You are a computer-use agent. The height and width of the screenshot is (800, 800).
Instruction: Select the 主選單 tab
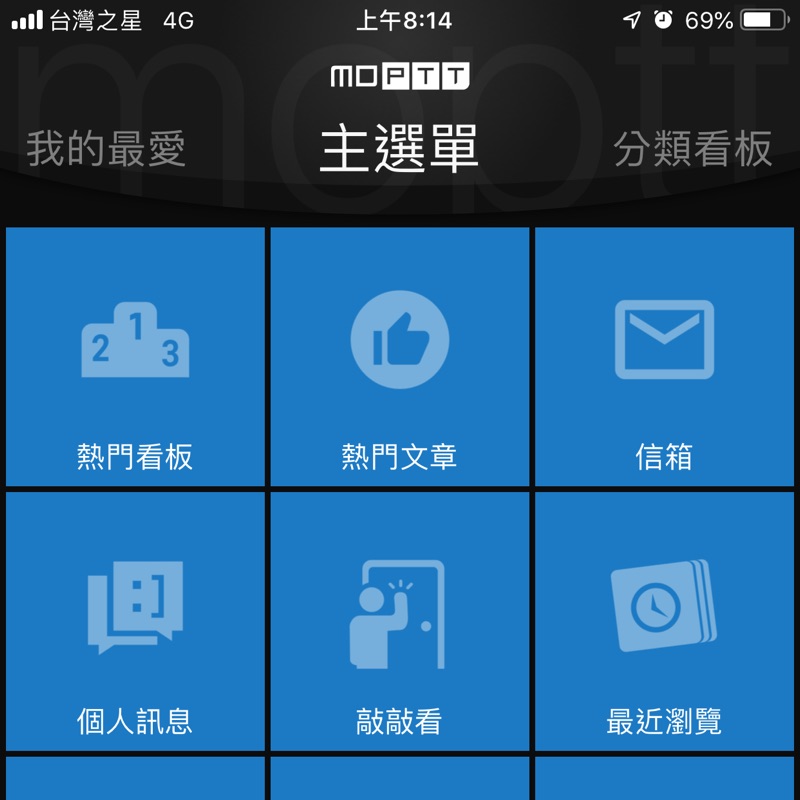(399, 149)
